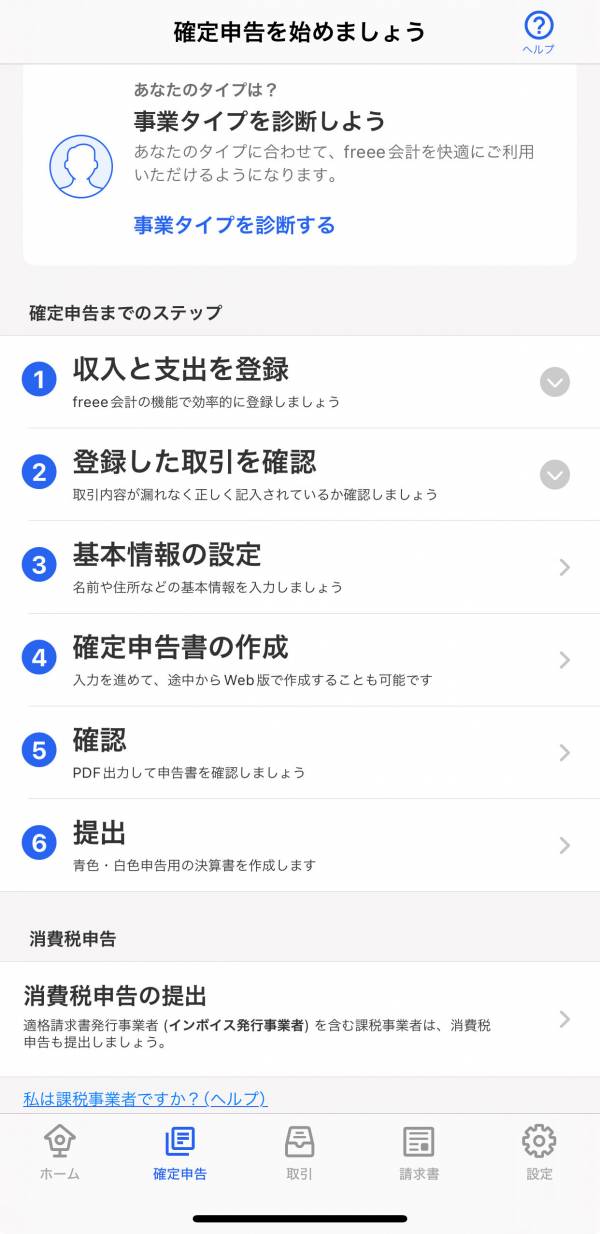Open 消費税申告の提出 row
The height and width of the screenshot is (1234, 600).
[300, 1019]
